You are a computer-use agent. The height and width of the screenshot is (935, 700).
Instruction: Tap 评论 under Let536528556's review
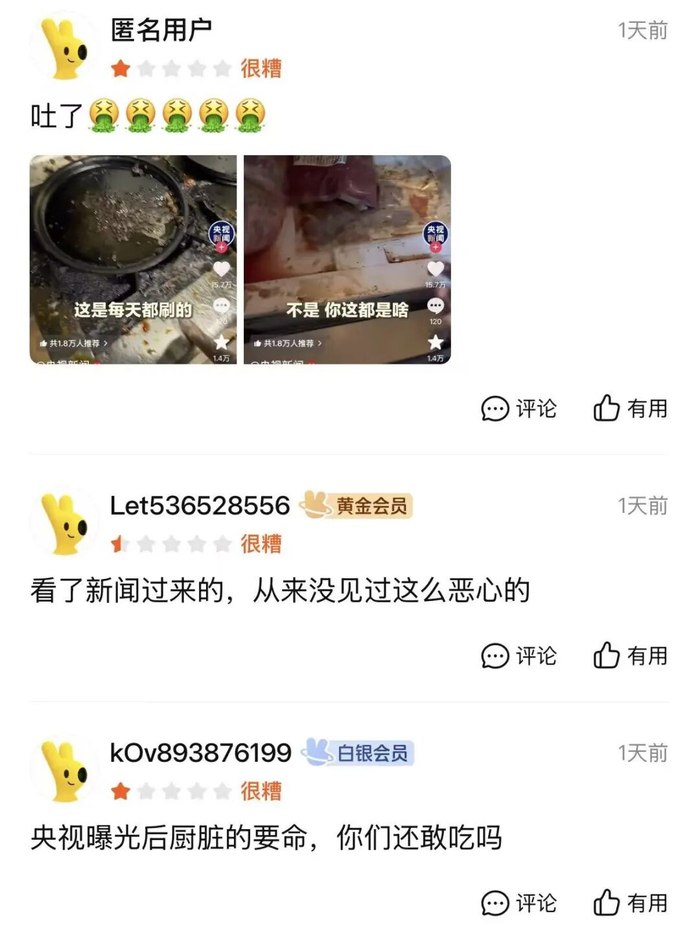[519, 656]
